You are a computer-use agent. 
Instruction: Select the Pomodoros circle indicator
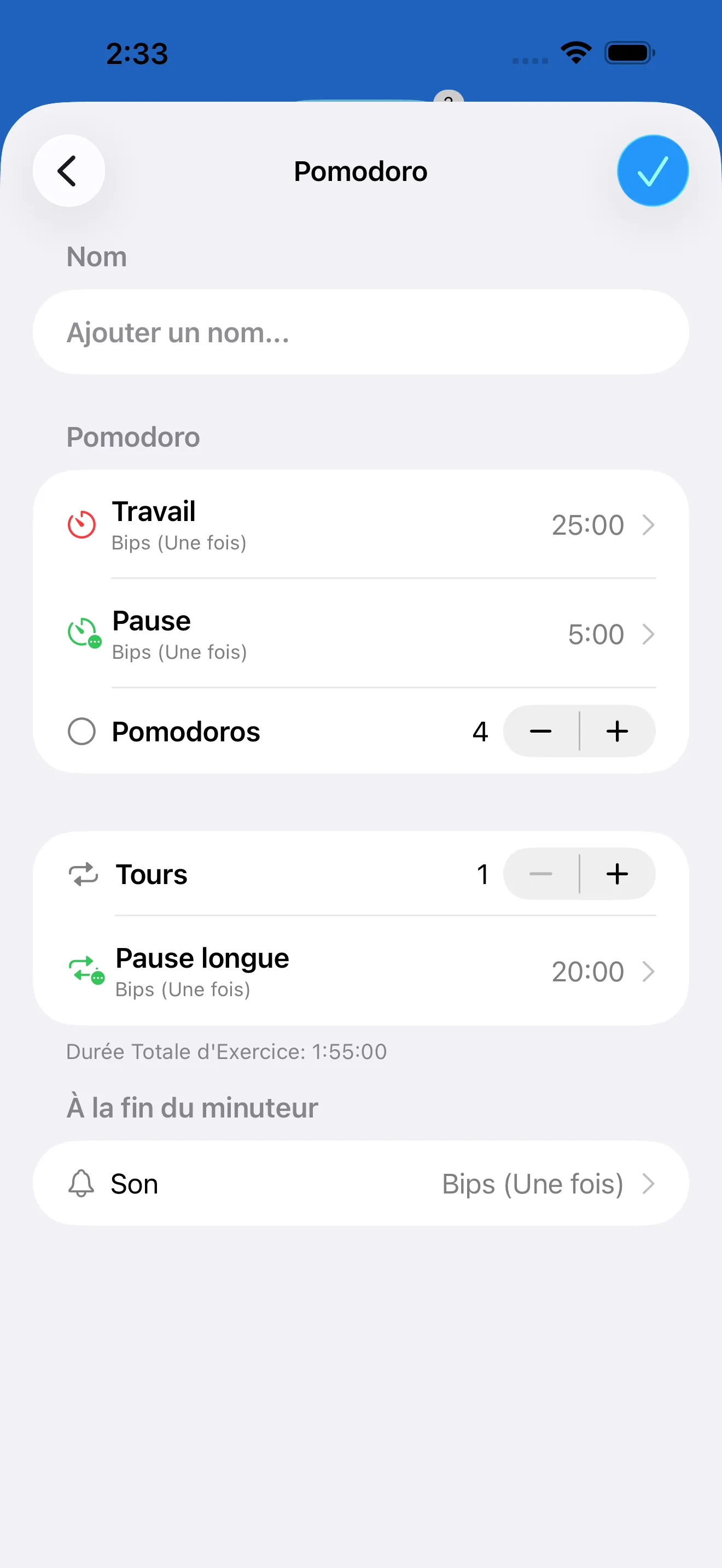click(81, 731)
